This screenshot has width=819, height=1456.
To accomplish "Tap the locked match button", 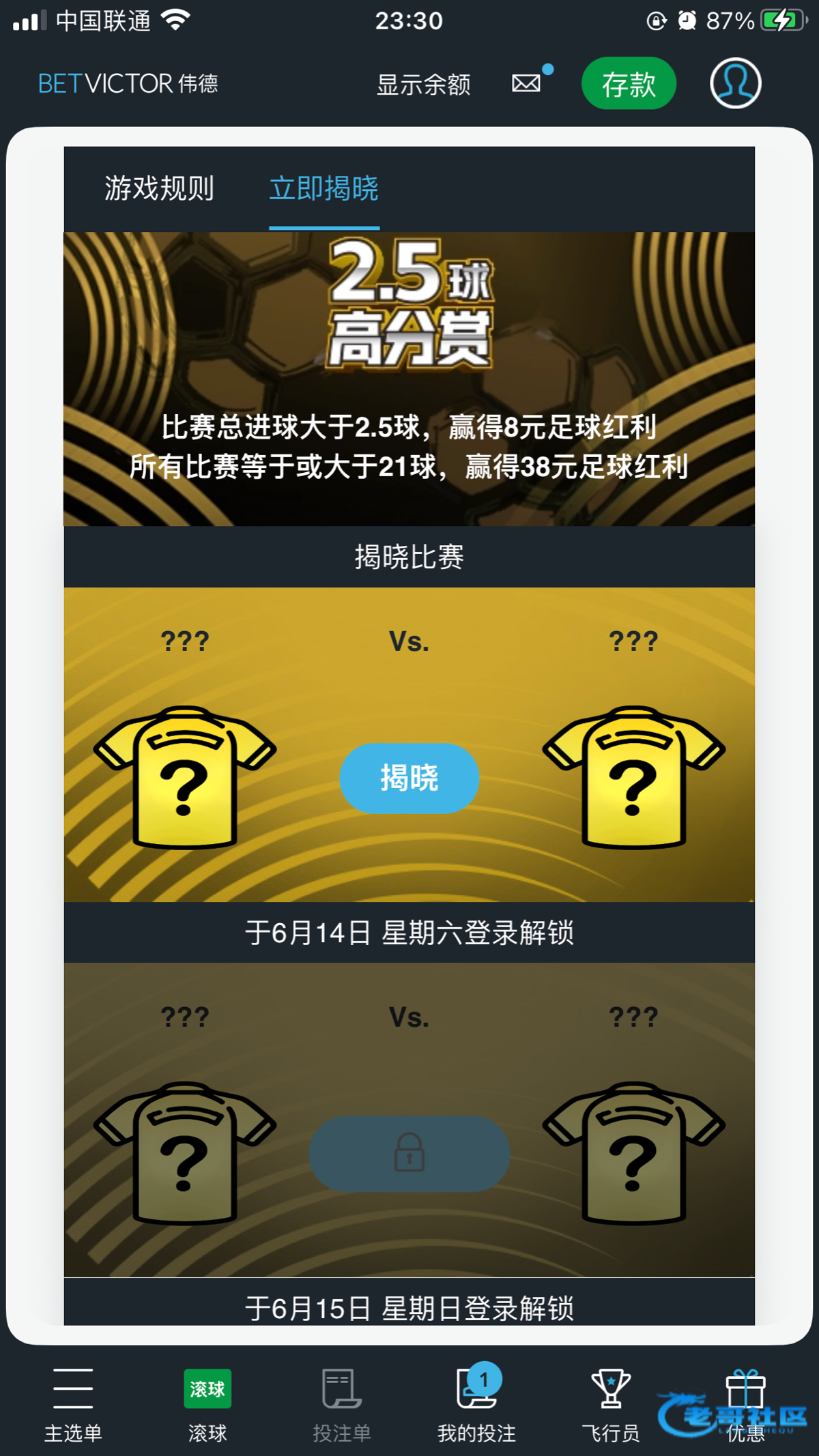I will pos(409,1154).
